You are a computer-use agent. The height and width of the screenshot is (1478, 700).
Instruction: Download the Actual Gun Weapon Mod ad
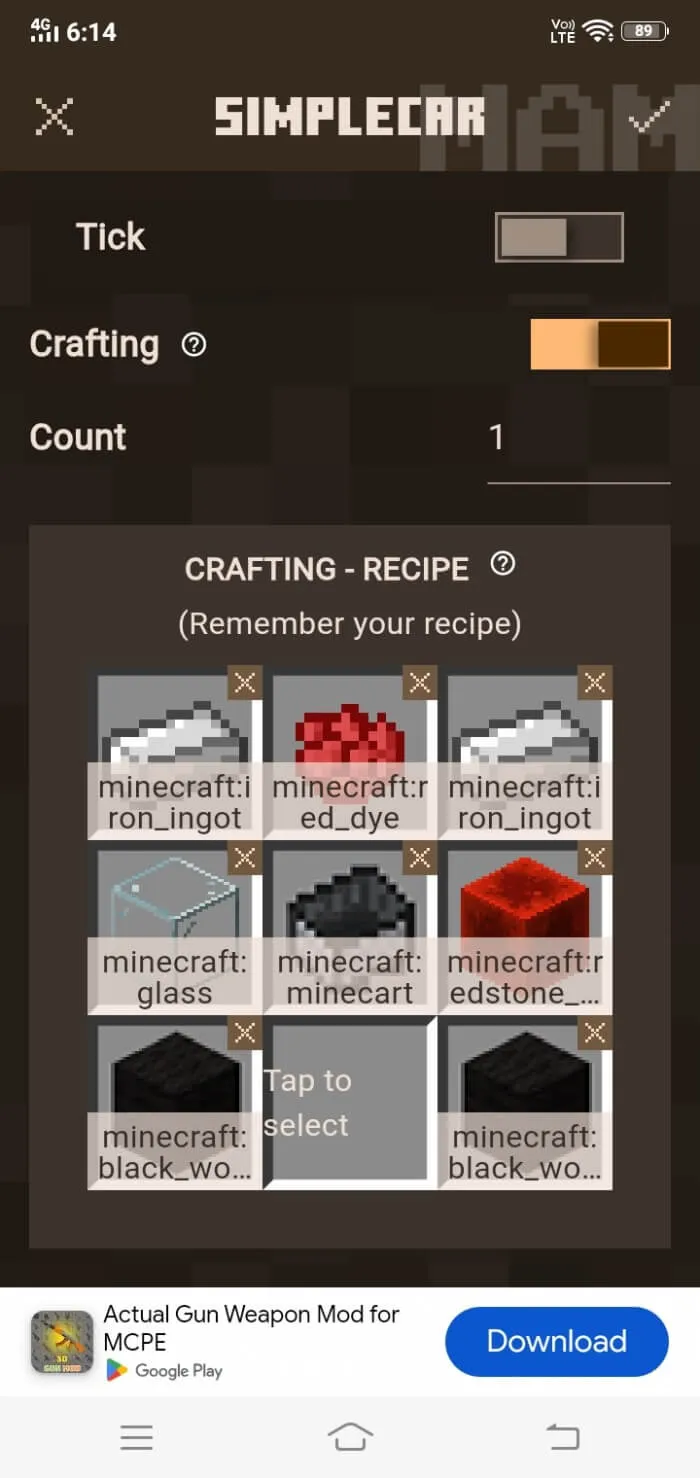(x=557, y=1342)
